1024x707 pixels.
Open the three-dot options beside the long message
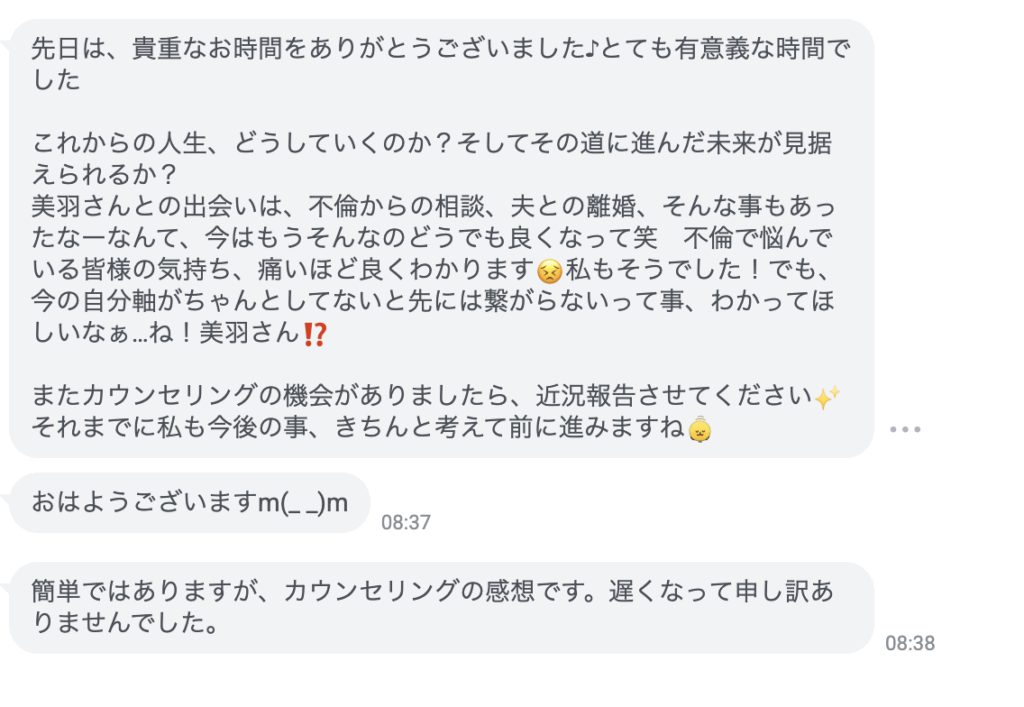pos(905,429)
